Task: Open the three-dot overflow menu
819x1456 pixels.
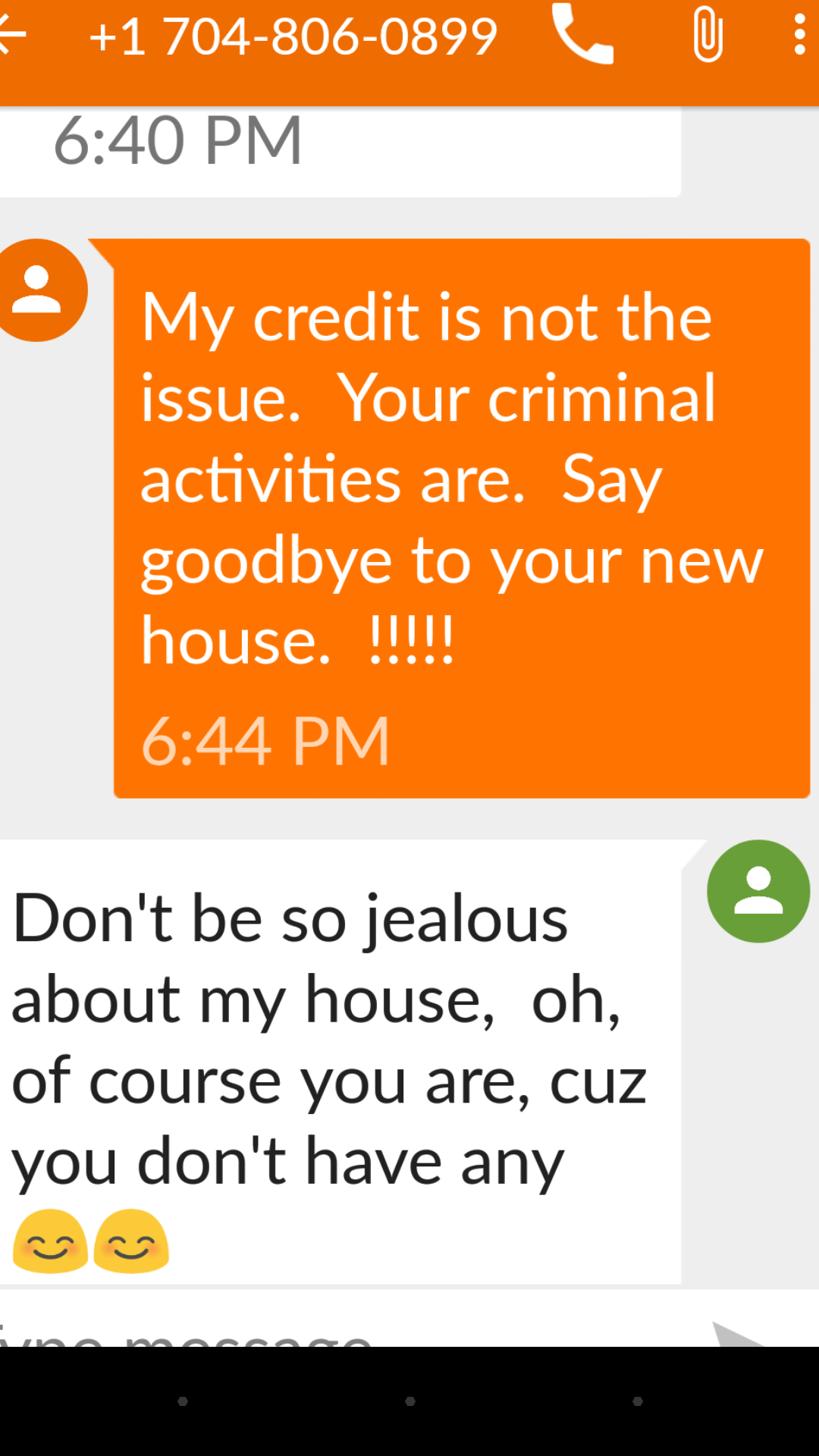Action: [x=799, y=35]
